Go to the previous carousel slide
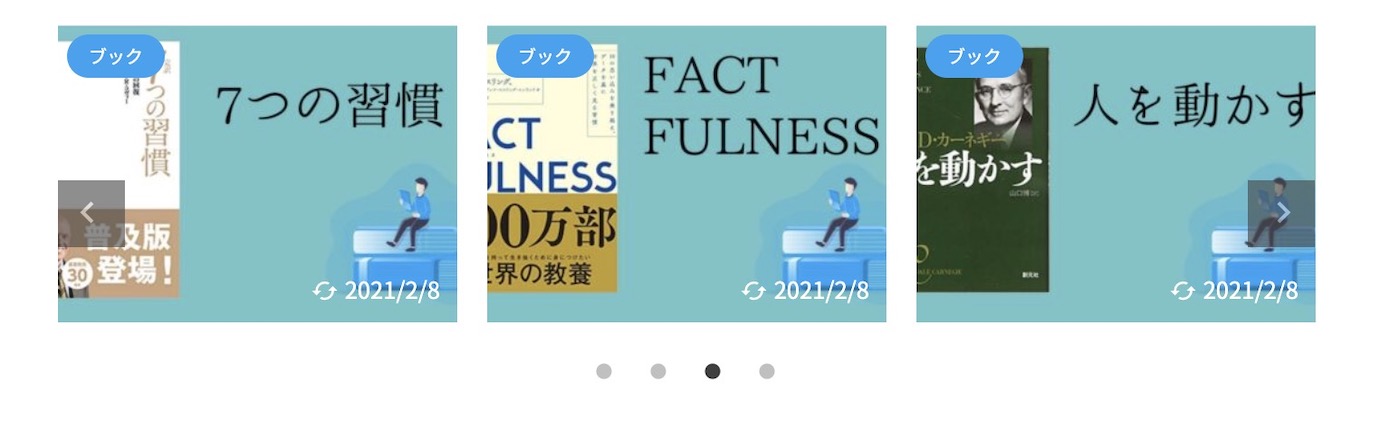 click(x=91, y=213)
